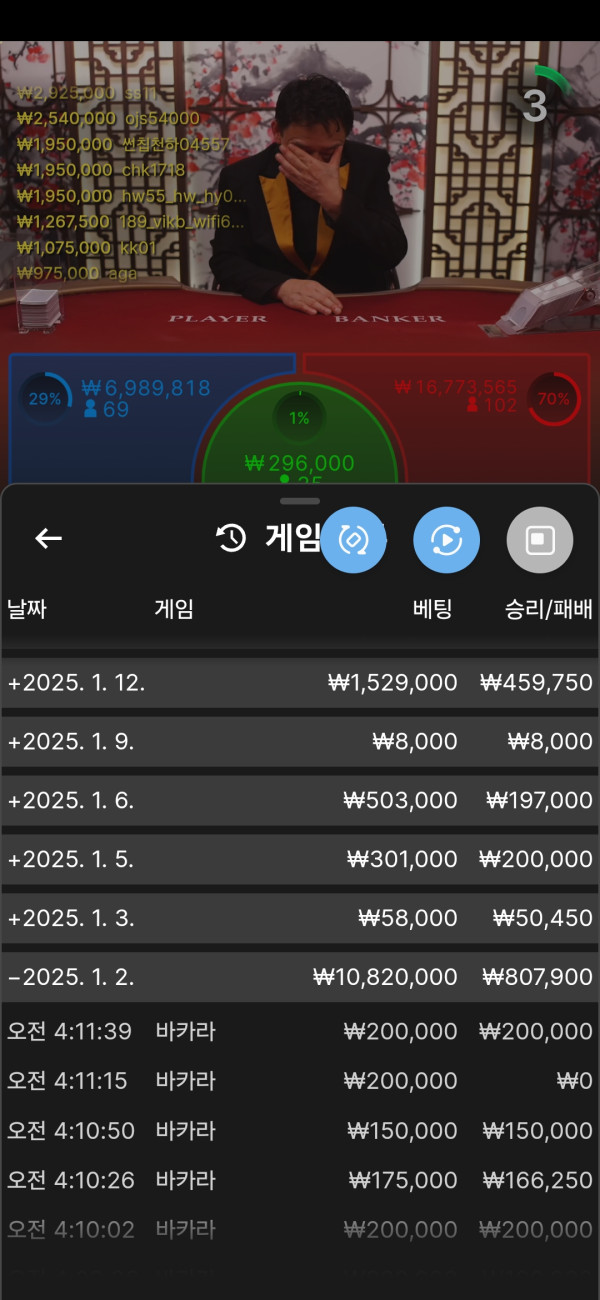Tap the gray stop square button

click(x=540, y=540)
